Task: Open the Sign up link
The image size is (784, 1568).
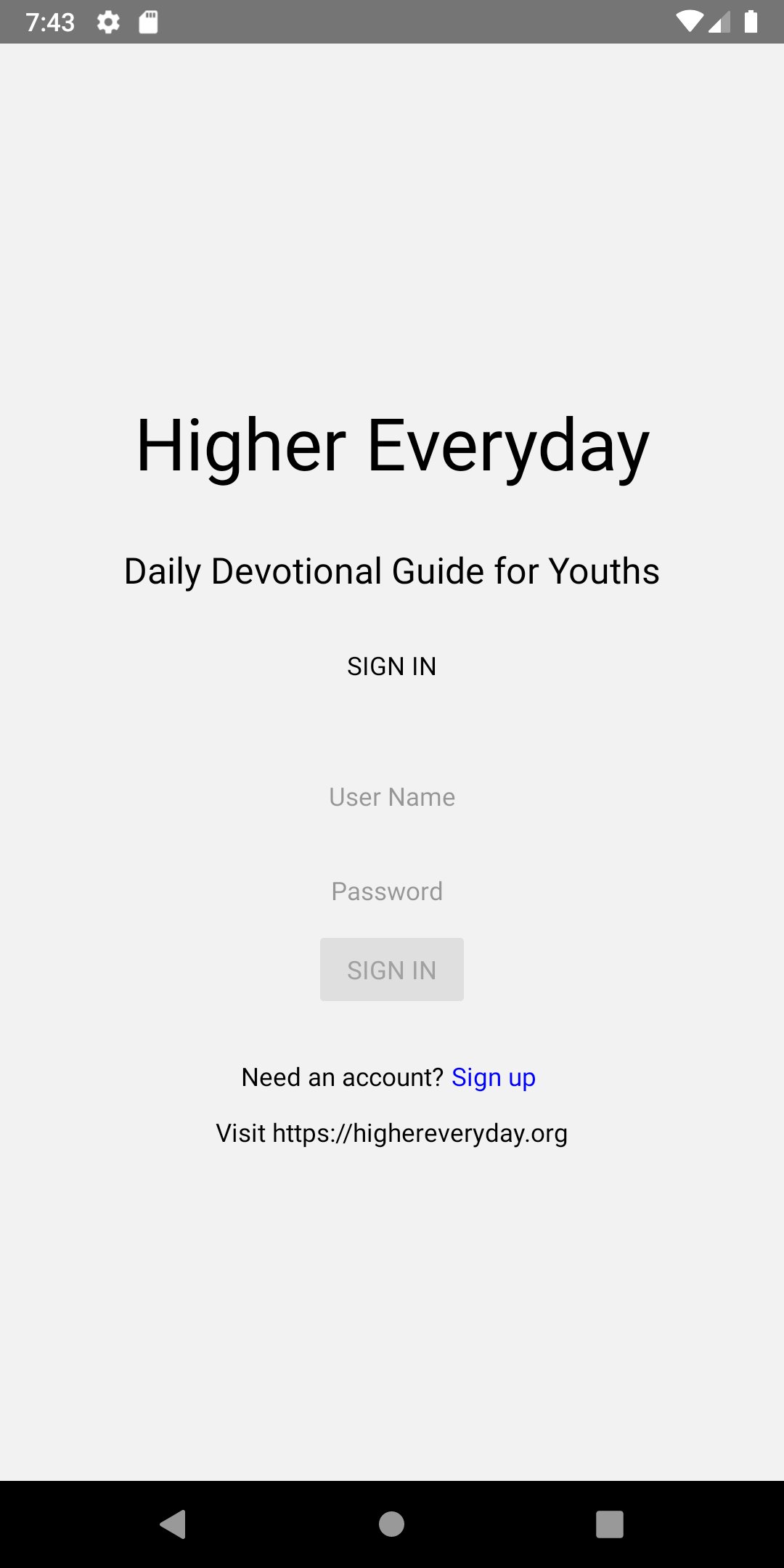Action: tap(494, 1077)
